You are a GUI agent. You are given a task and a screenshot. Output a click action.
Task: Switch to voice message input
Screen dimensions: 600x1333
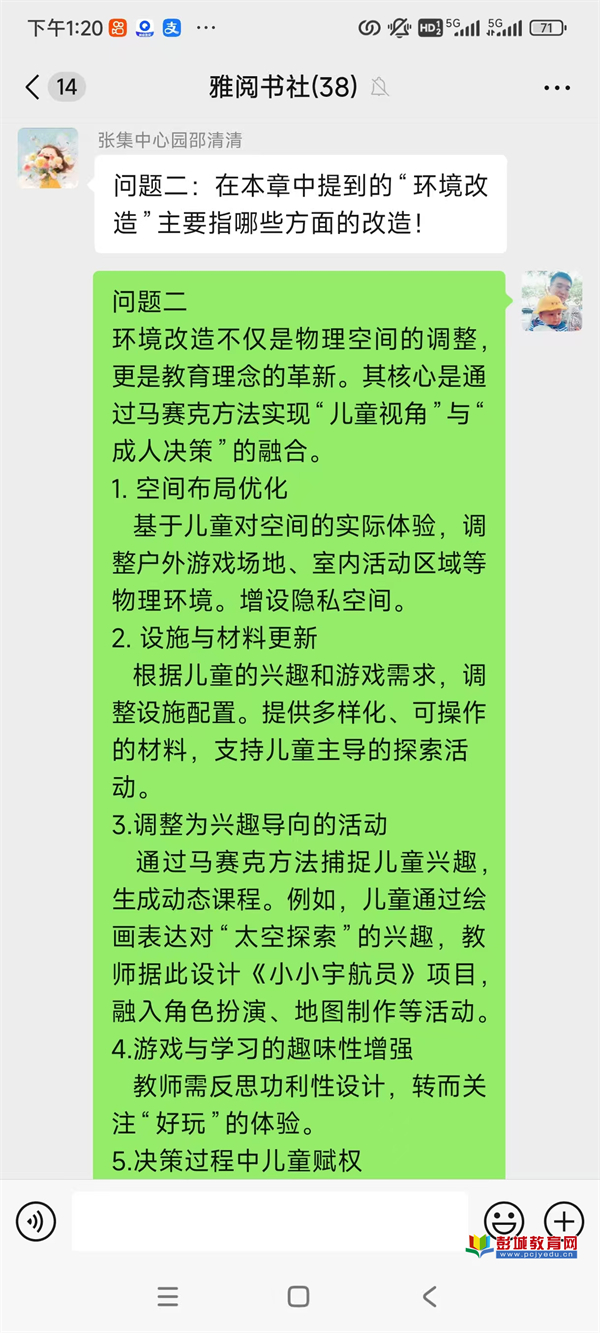pos(36,1221)
